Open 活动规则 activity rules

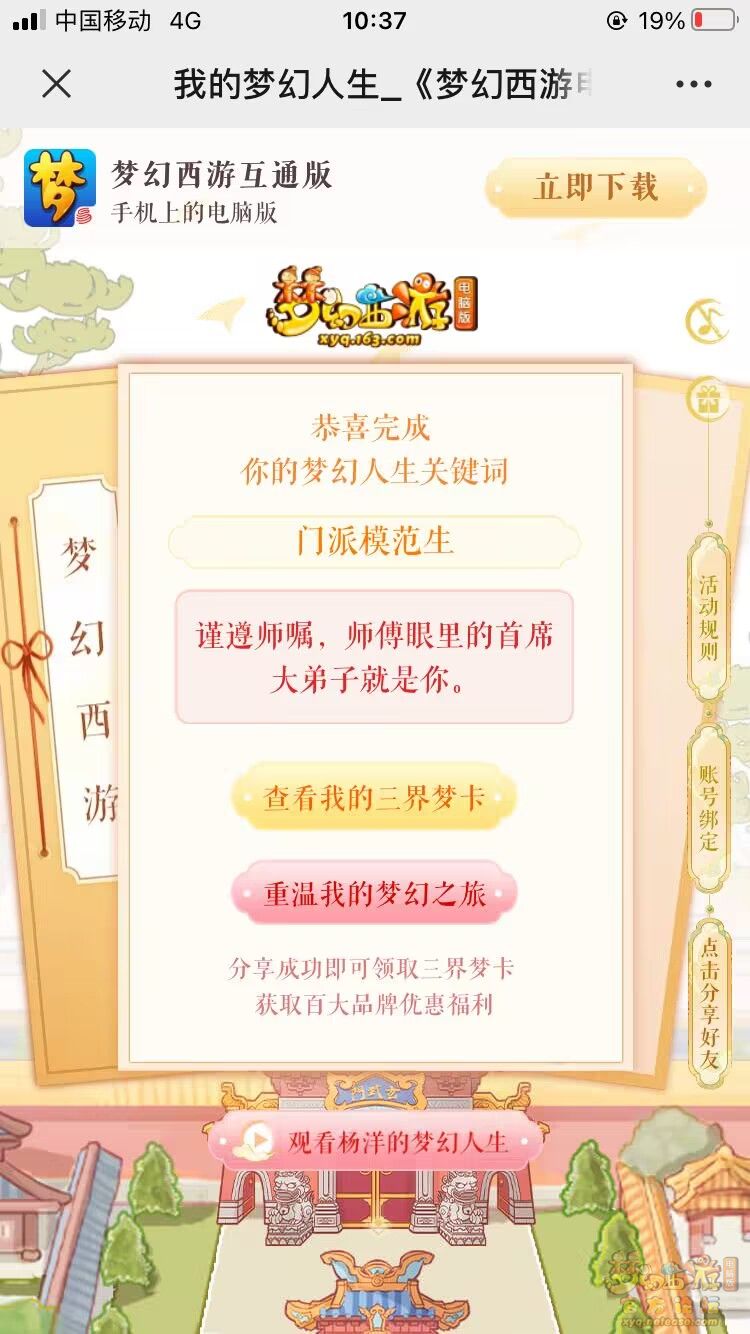[708, 619]
